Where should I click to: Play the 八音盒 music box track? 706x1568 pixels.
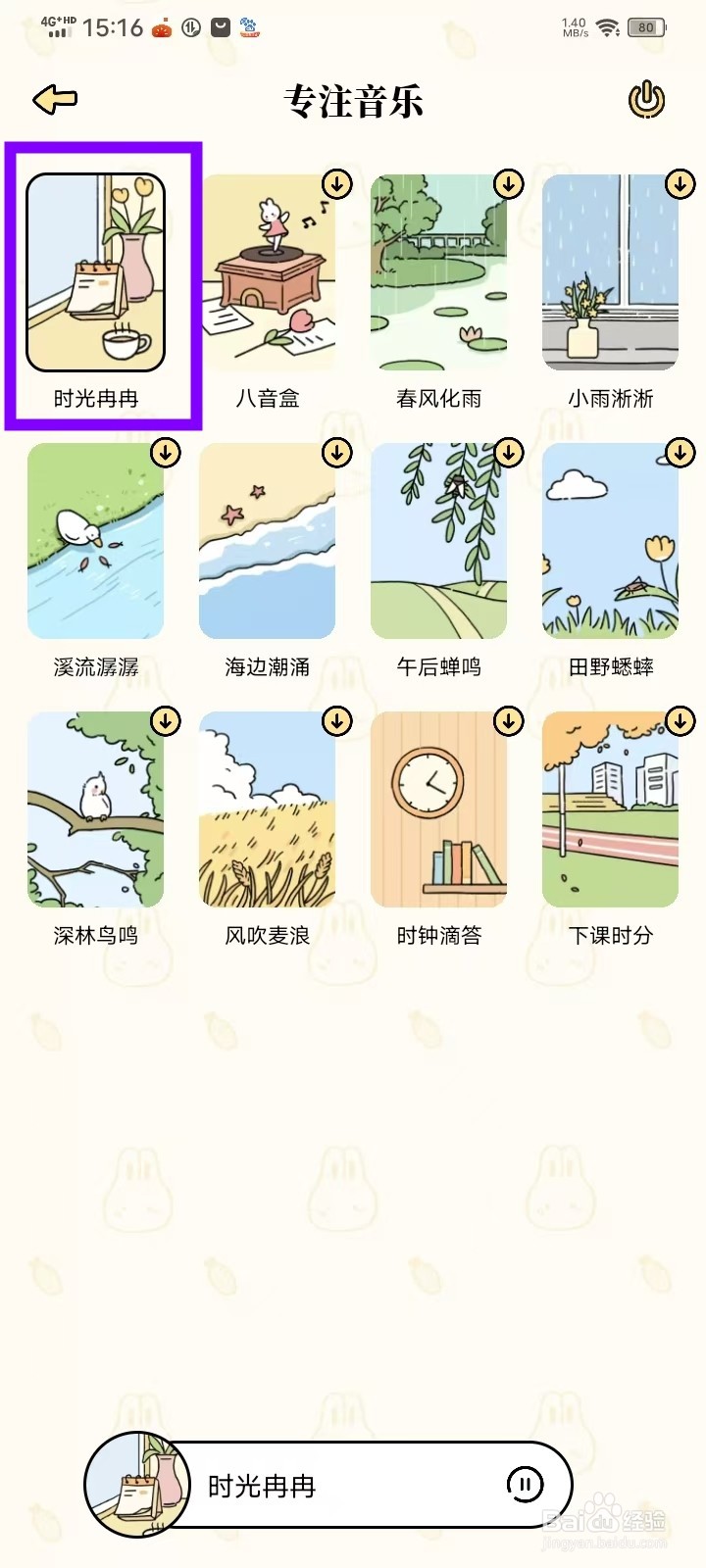[267, 273]
